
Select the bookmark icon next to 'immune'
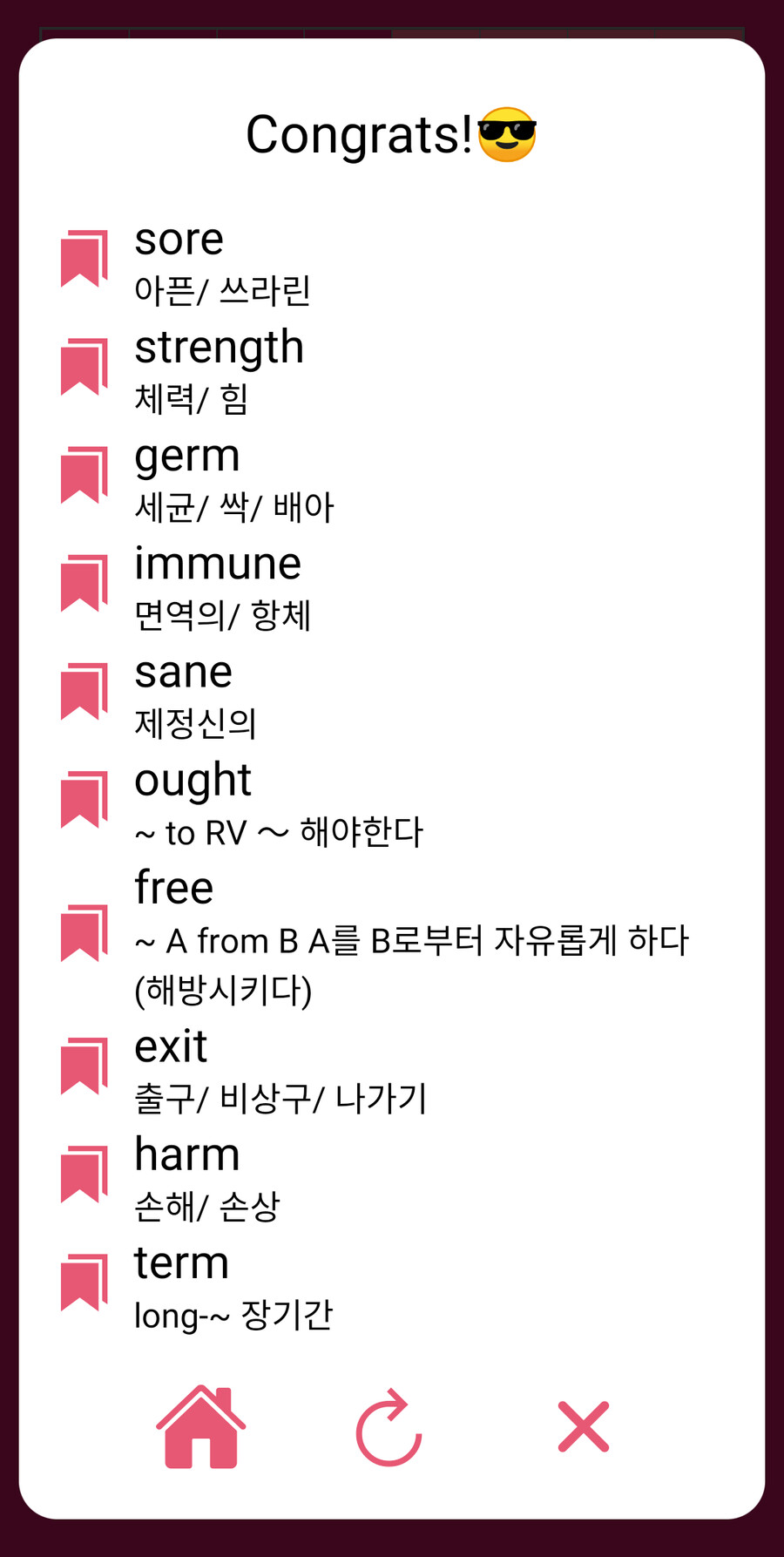pos(83,582)
